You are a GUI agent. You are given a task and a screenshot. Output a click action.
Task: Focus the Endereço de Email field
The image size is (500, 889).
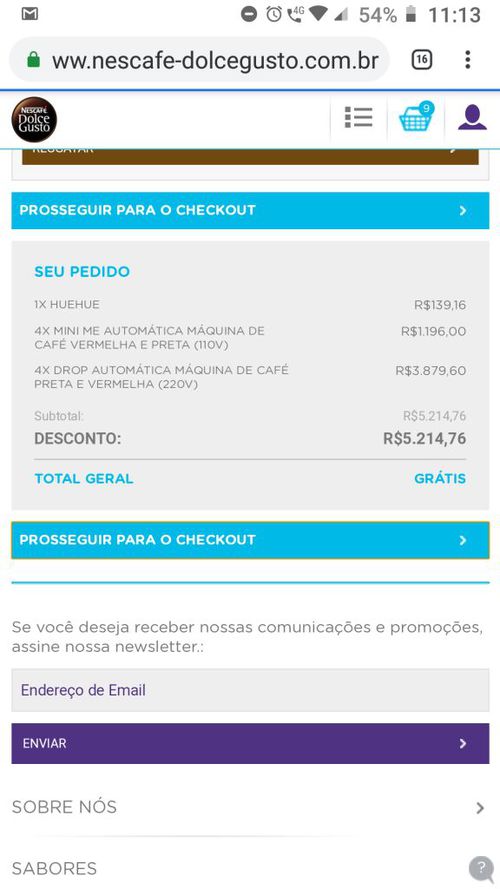[x=250, y=690]
